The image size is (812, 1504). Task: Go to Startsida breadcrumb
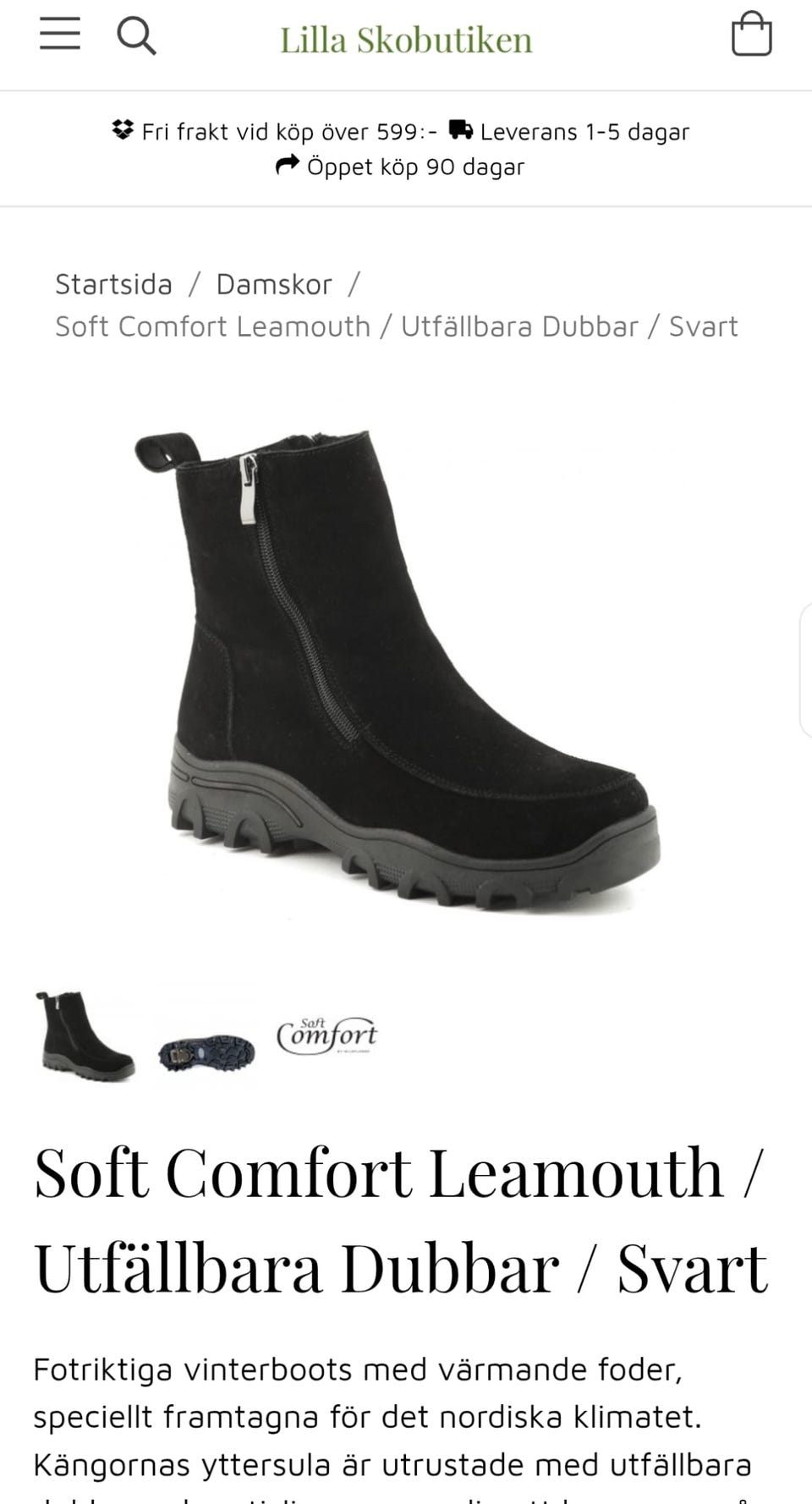[x=113, y=284]
